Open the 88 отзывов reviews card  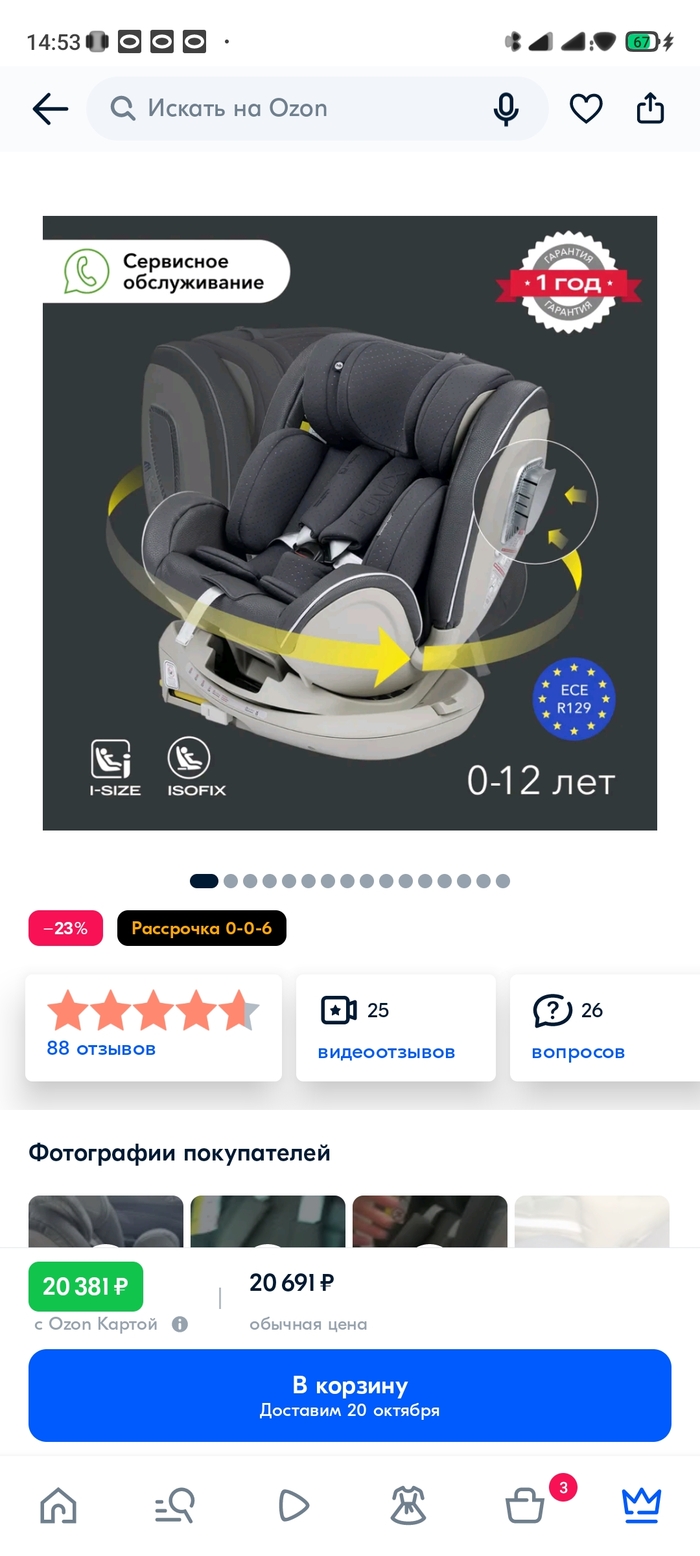click(153, 1027)
